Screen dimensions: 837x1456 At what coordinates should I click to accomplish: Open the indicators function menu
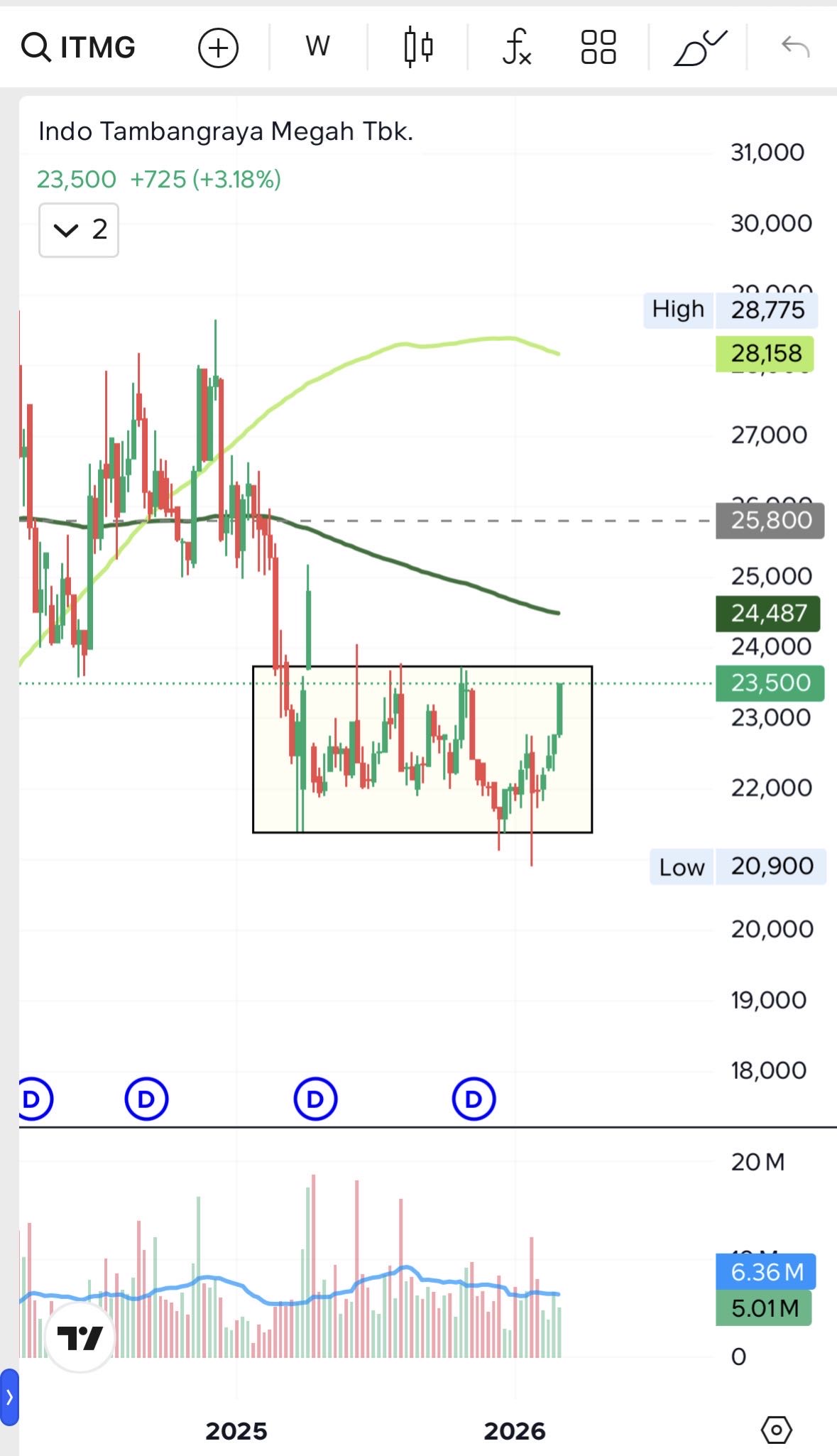(x=516, y=48)
